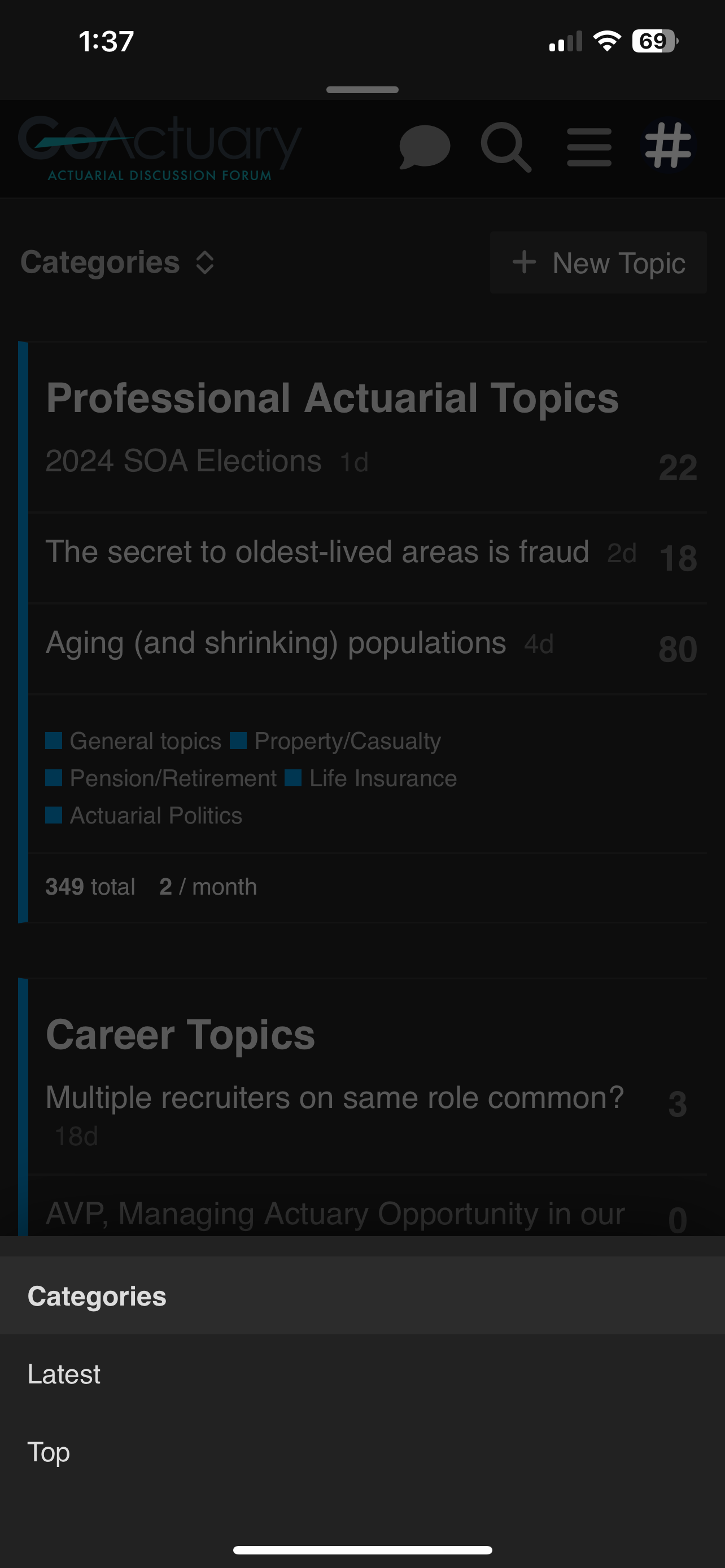The image size is (725, 1568).
Task: Choose the Top option
Action: click(362, 1452)
